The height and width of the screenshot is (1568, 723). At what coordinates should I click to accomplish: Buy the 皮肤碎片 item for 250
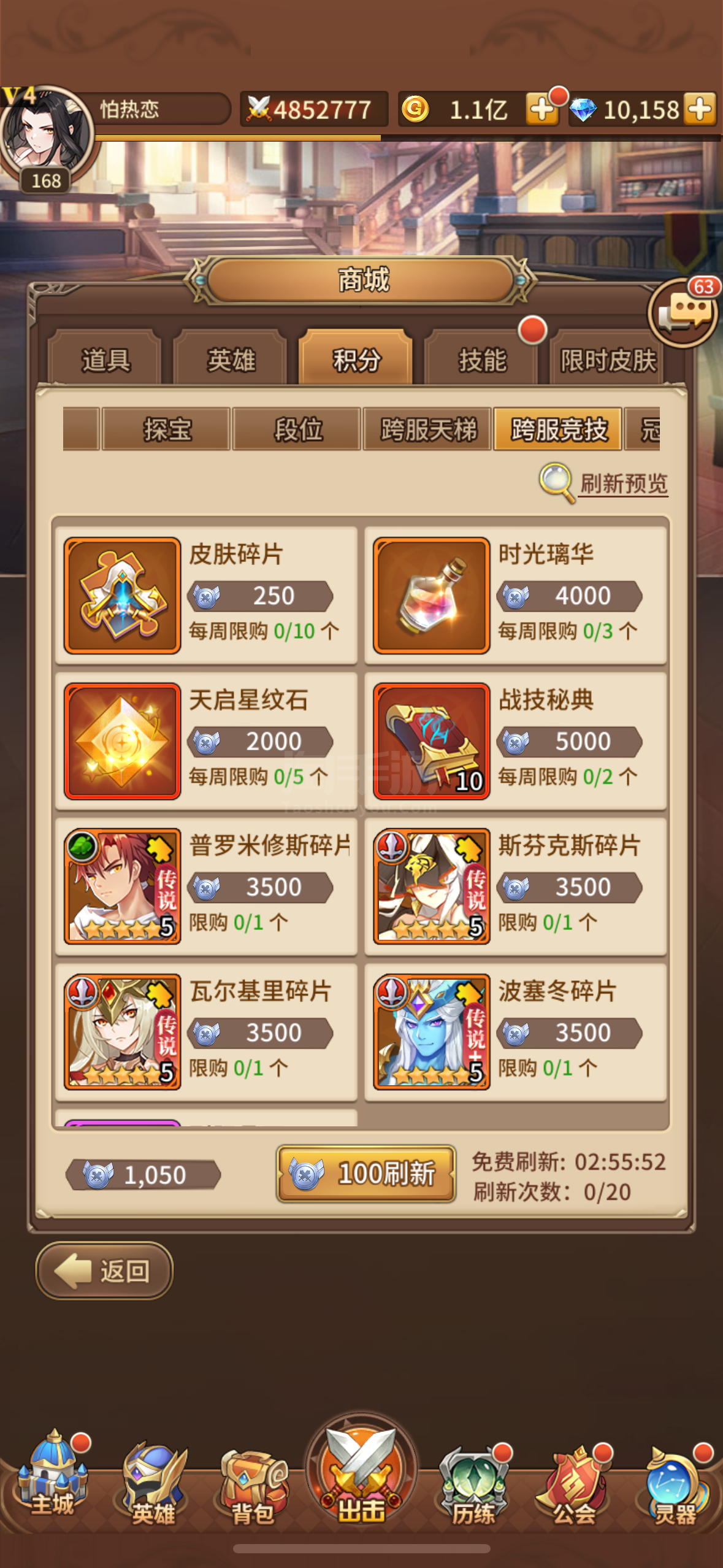pyautogui.click(x=207, y=595)
